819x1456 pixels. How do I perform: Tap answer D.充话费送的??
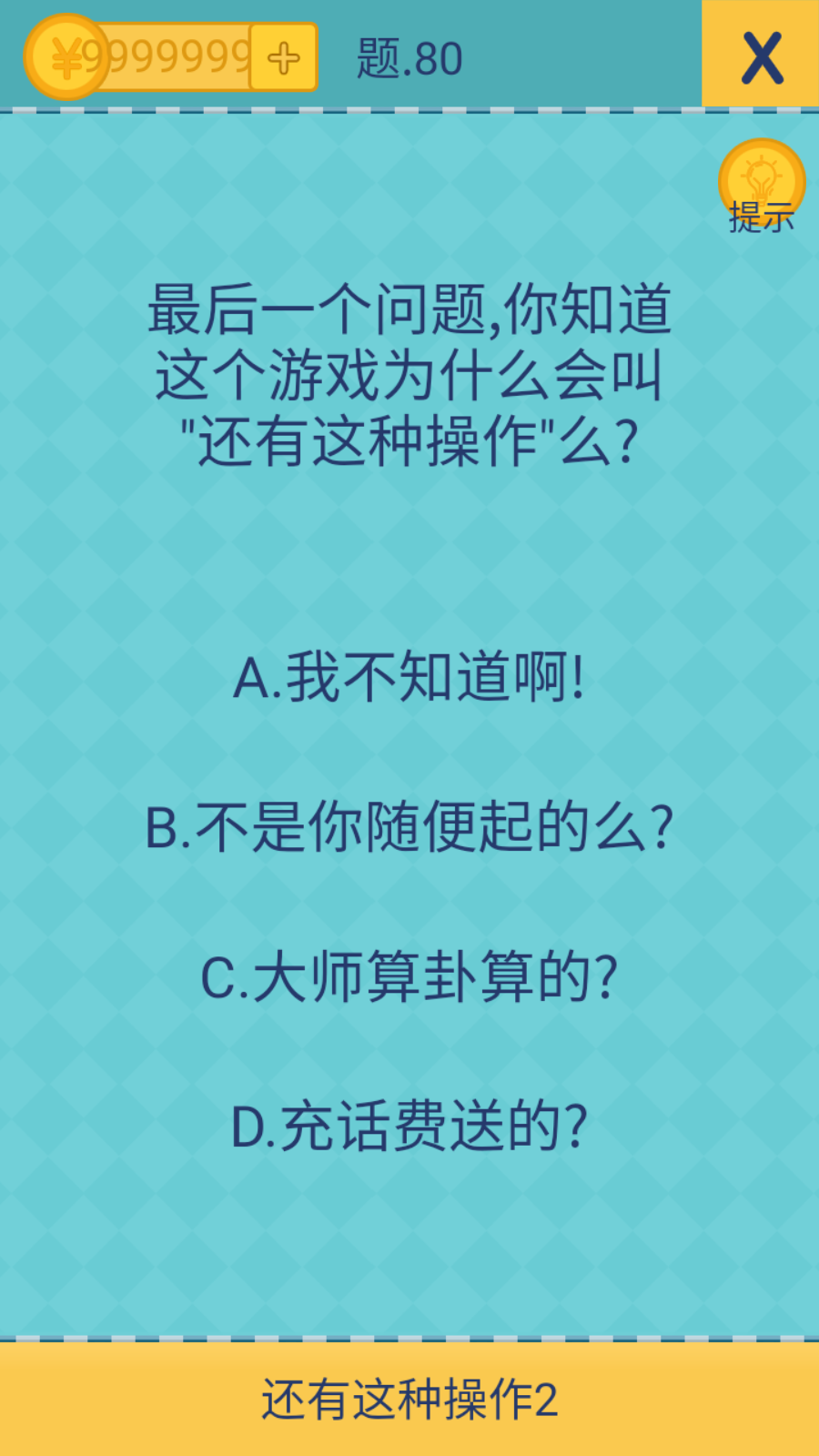click(x=409, y=1127)
